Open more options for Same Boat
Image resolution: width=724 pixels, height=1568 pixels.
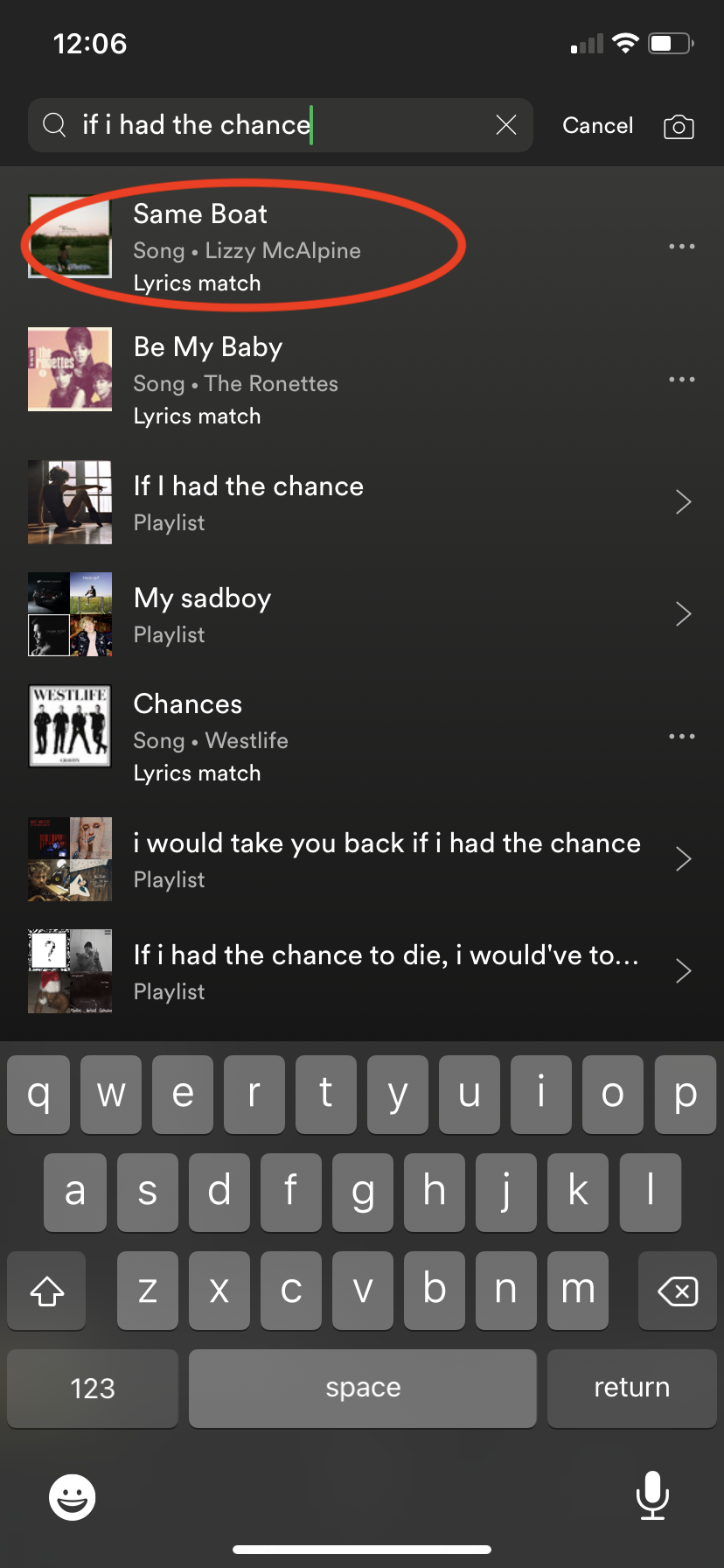point(681,247)
